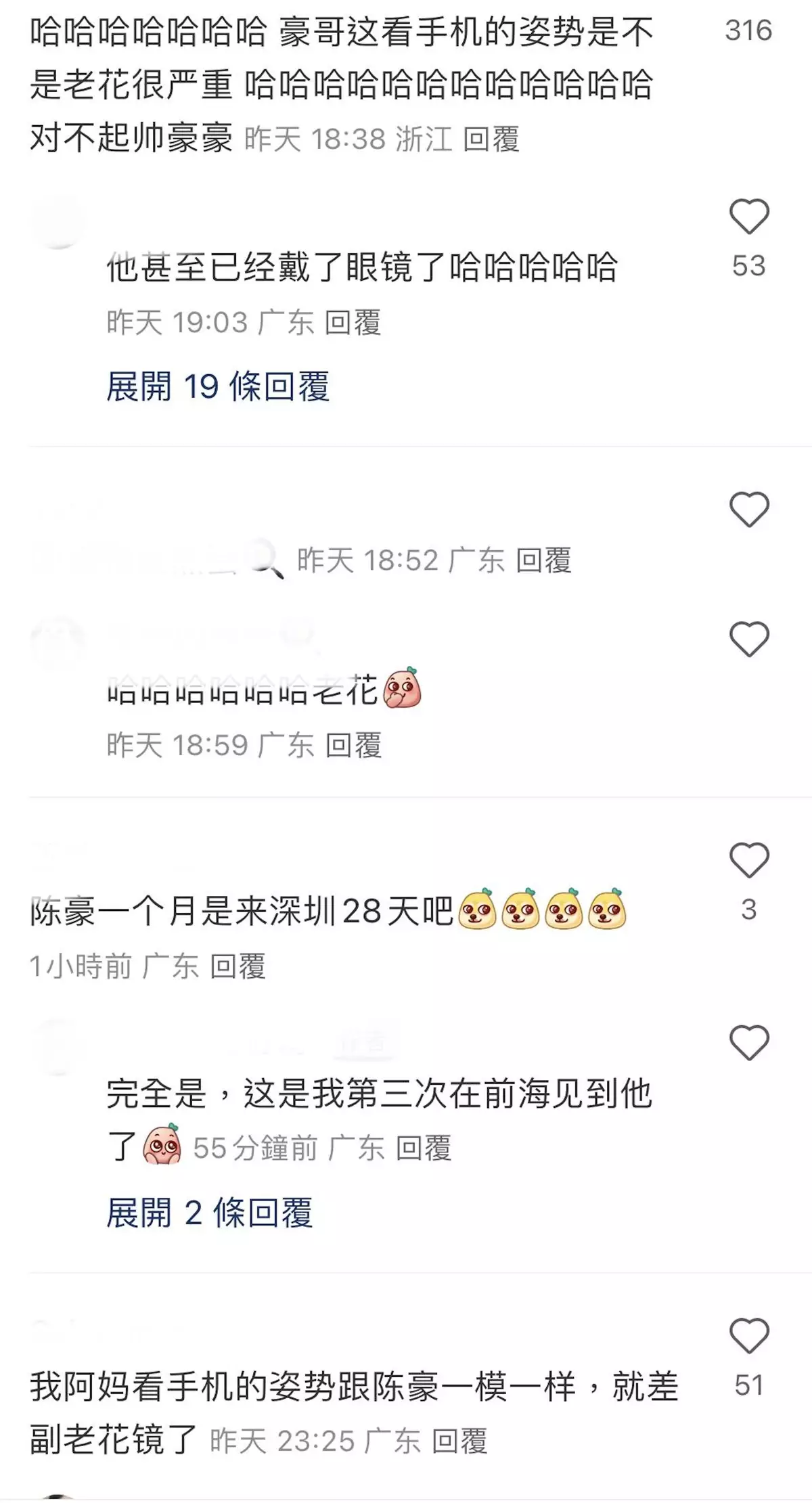Reply to the 55分鐘前 前海 comment
This screenshot has height=1503, width=812.
coord(424,1148)
